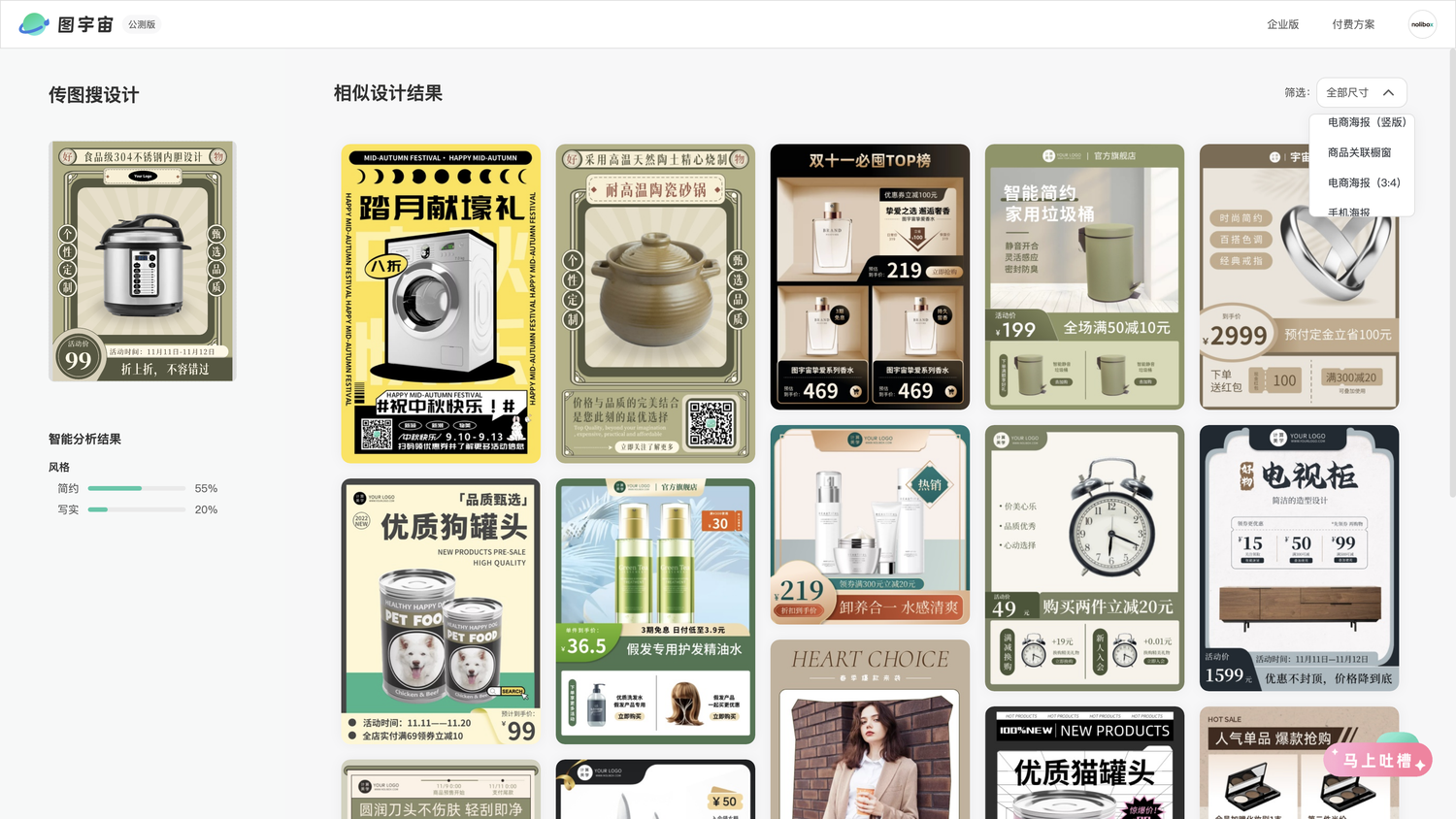This screenshot has width=1456, height=819.
Task: Open the 企业版 link
Action: coord(1282,24)
